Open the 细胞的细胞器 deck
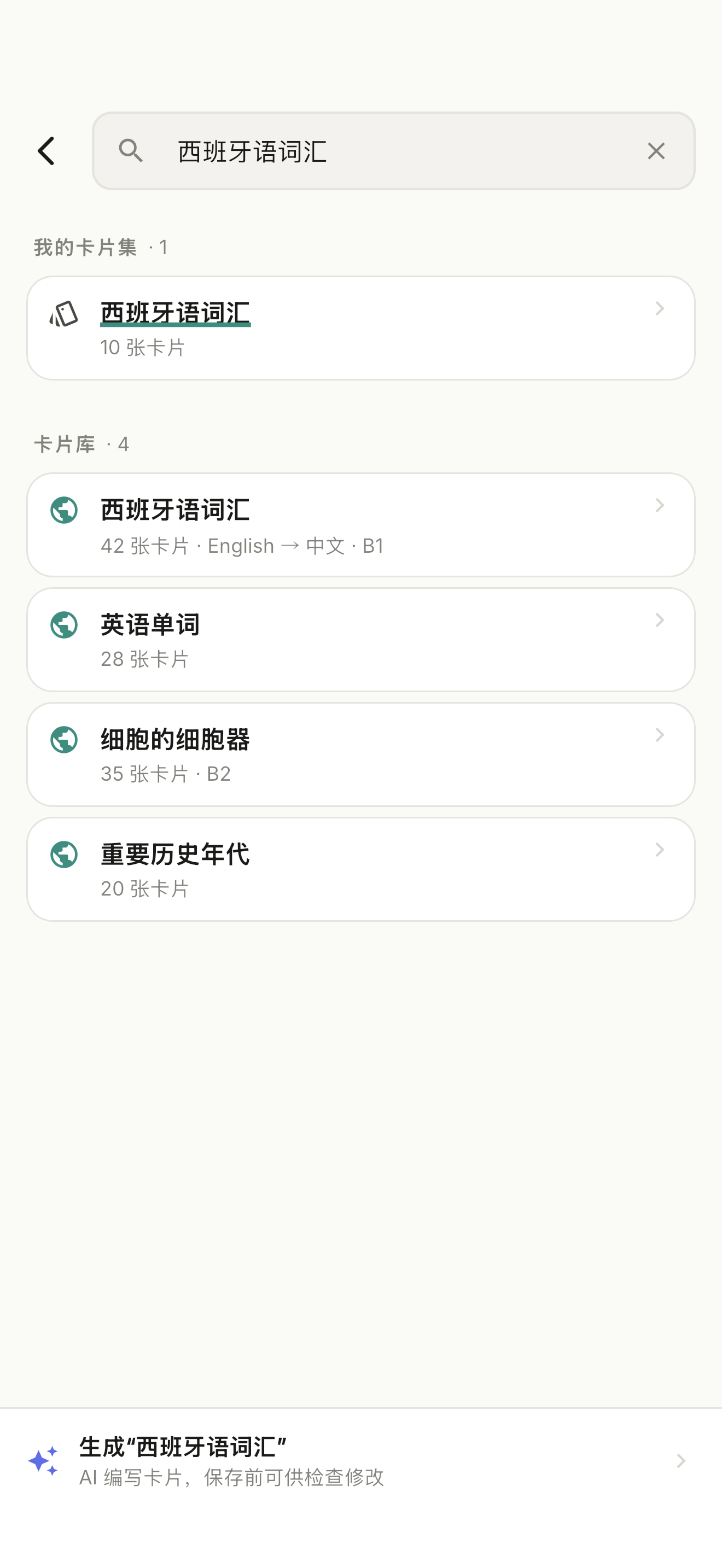 point(361,754)
